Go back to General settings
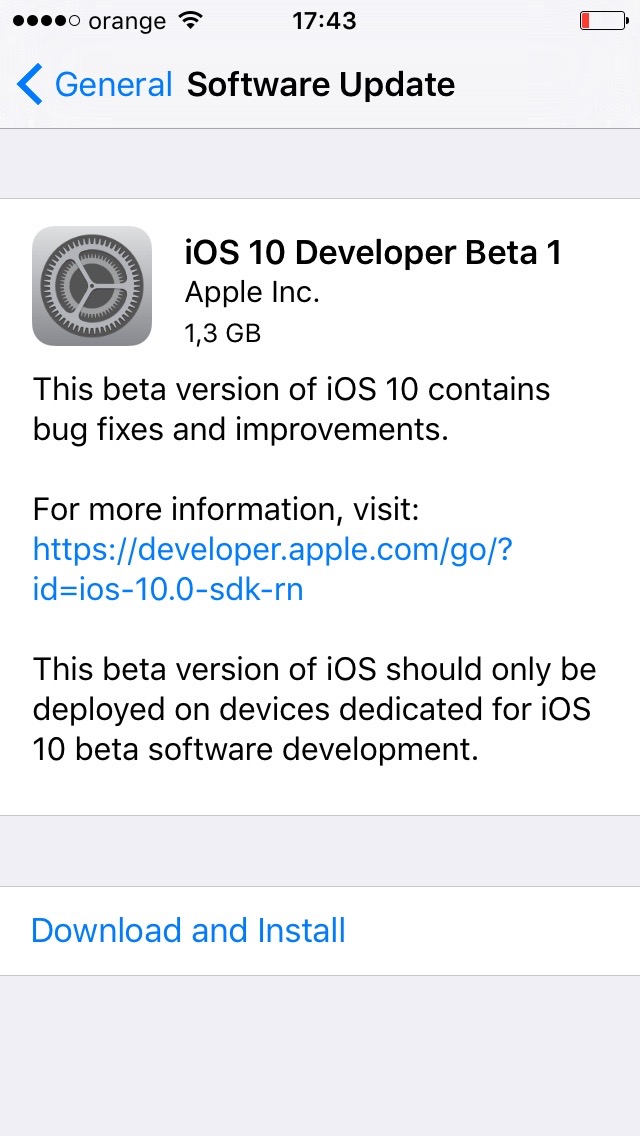Viewport: 640px width, 1136px height. pos(94,85)
